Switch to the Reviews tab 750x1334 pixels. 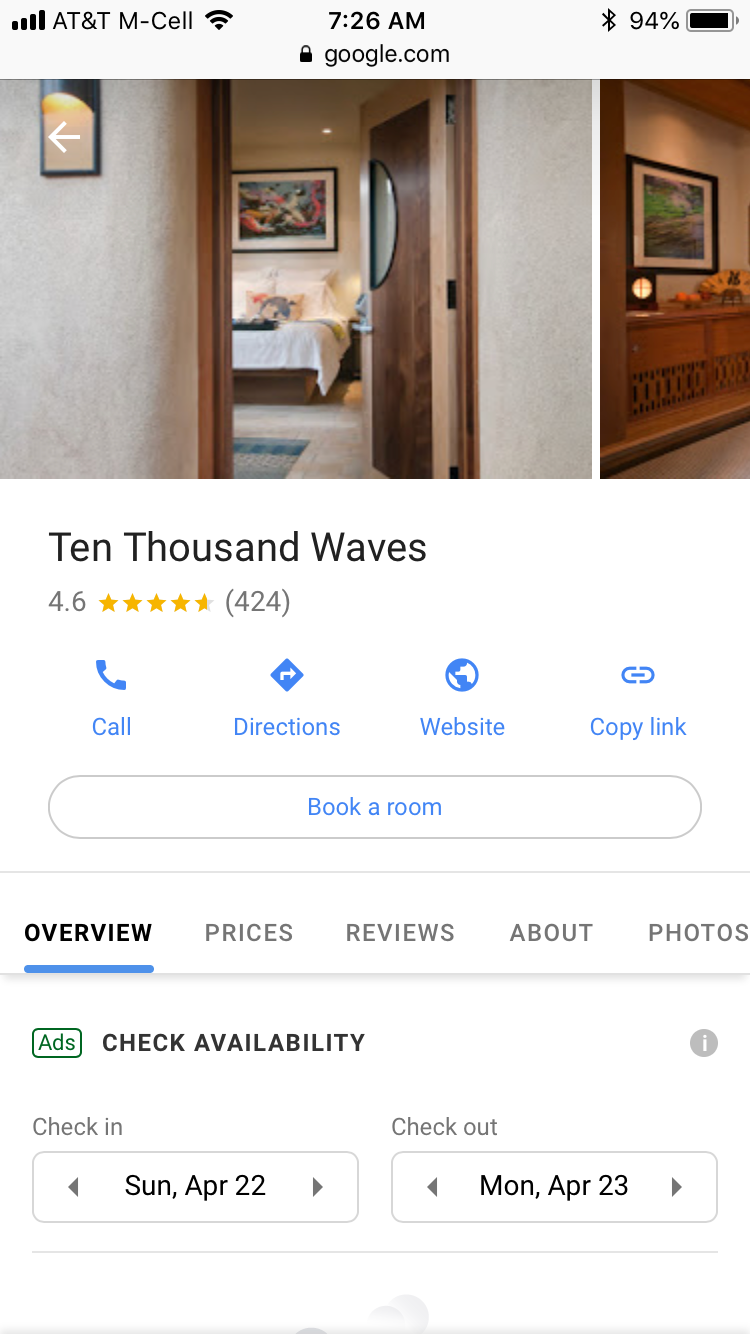[400, 933]
